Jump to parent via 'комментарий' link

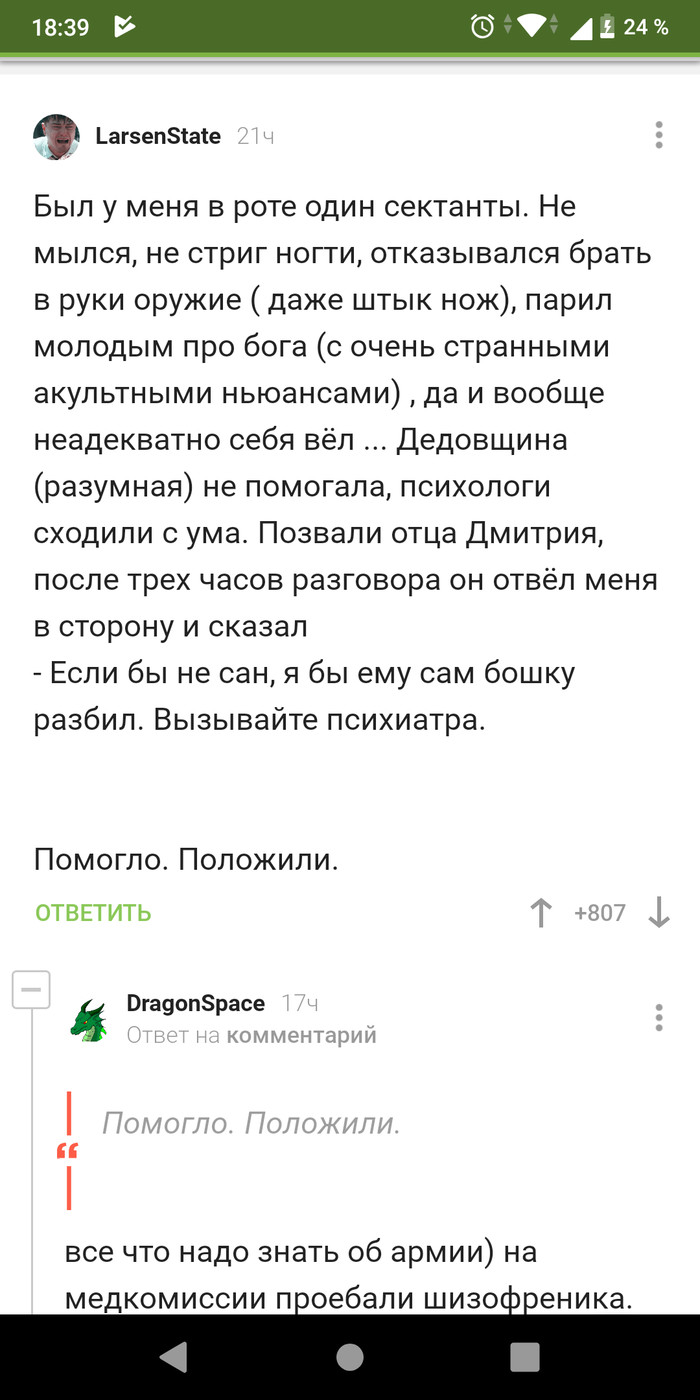click(301, 1035)
